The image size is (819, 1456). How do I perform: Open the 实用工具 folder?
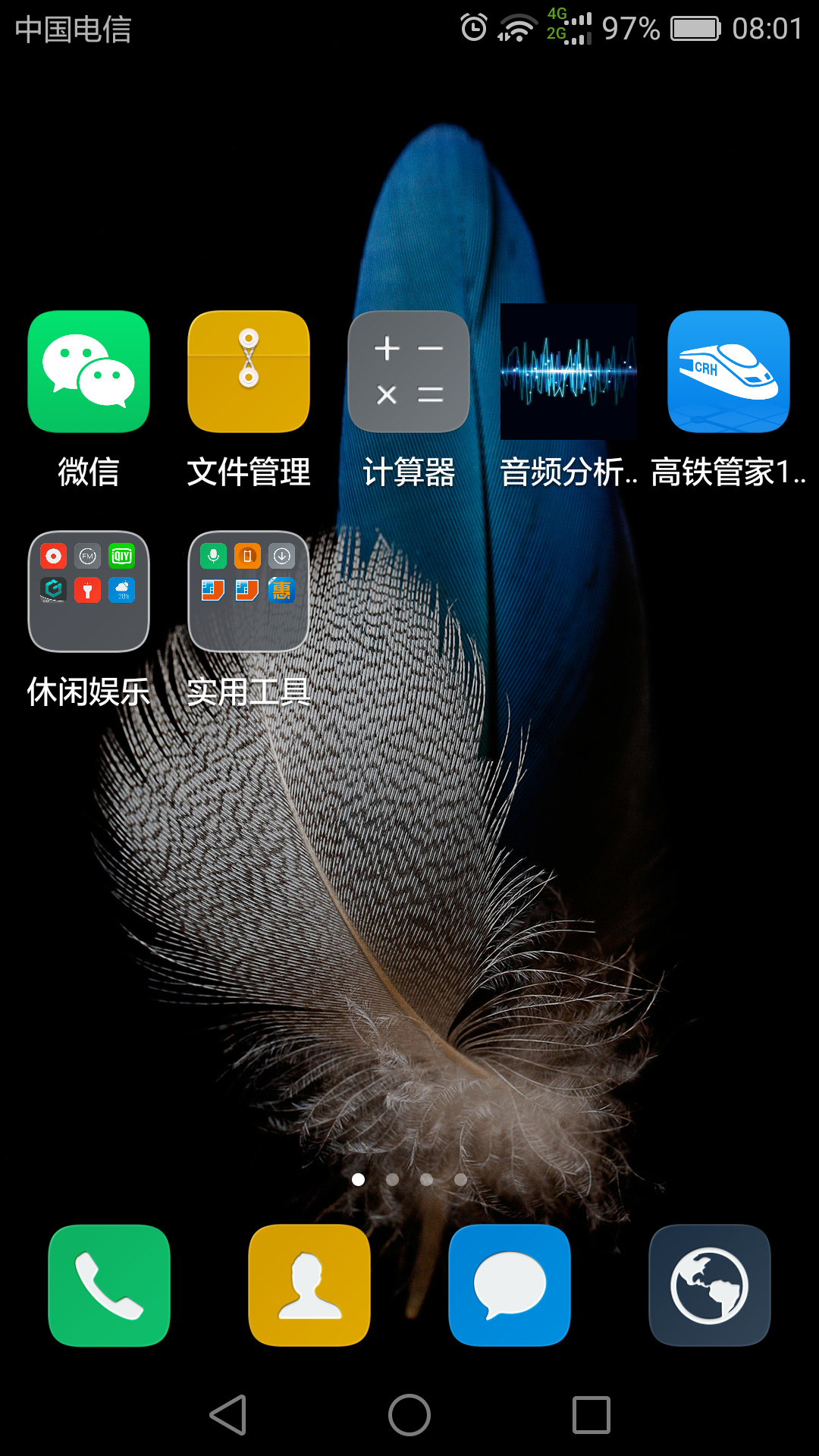click(x=249, y=591)
